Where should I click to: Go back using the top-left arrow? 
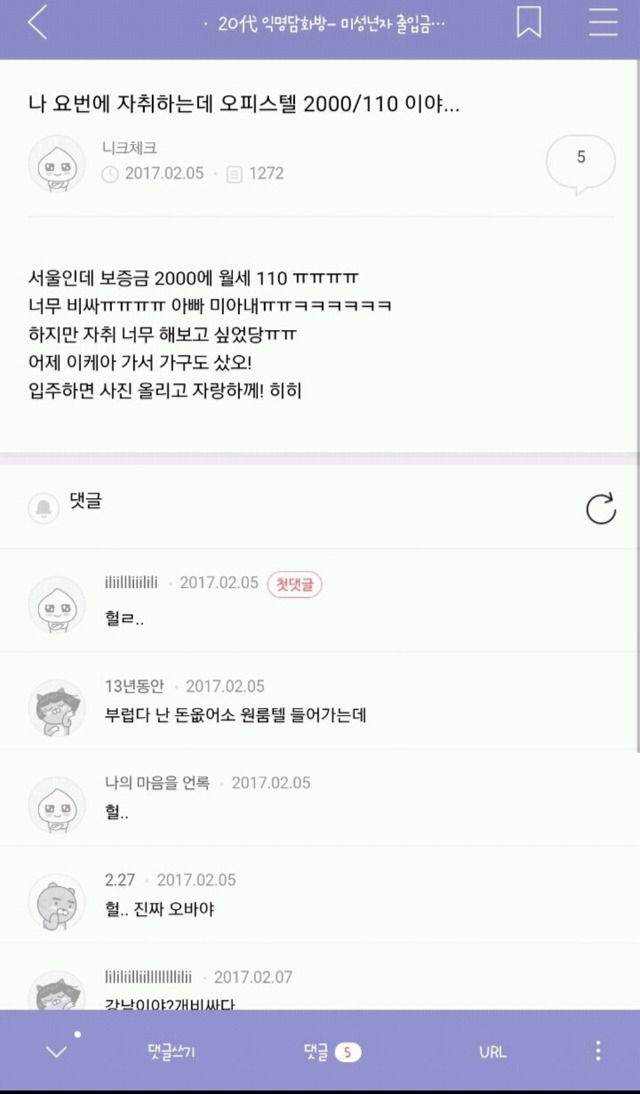point(37,23)
